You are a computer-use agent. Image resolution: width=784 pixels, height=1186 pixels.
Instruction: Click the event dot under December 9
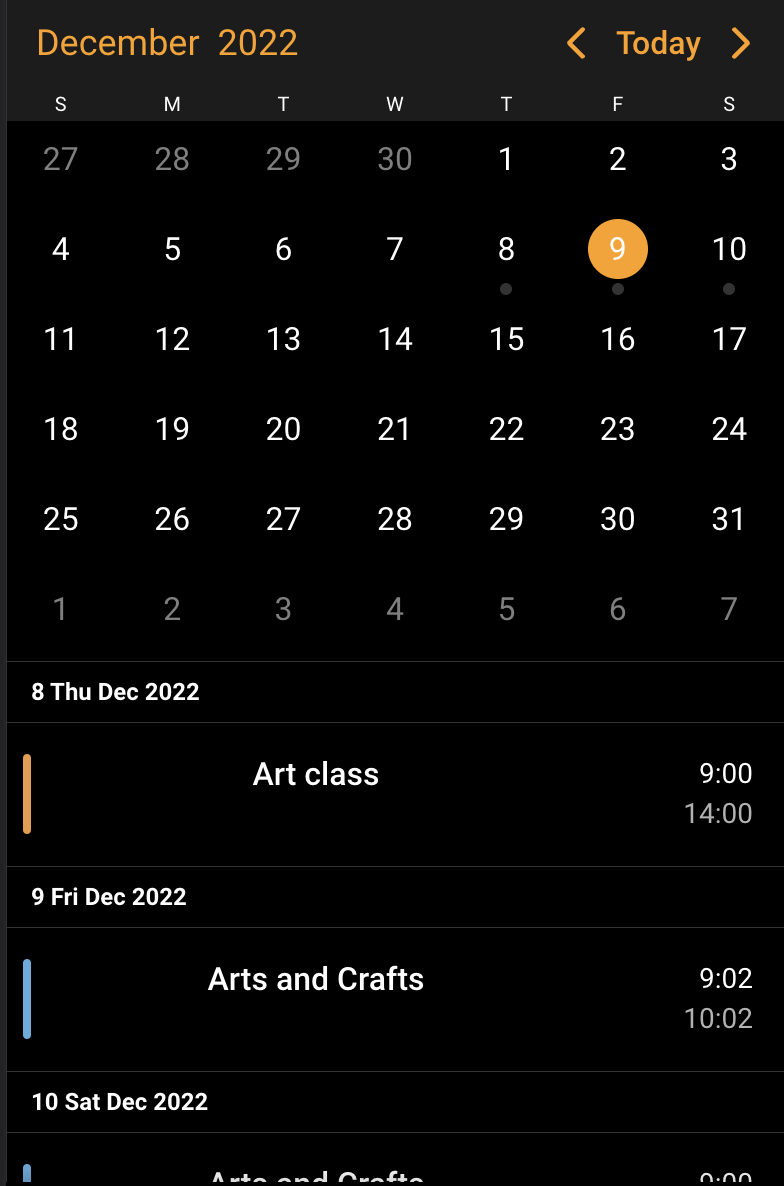point(617,289)
